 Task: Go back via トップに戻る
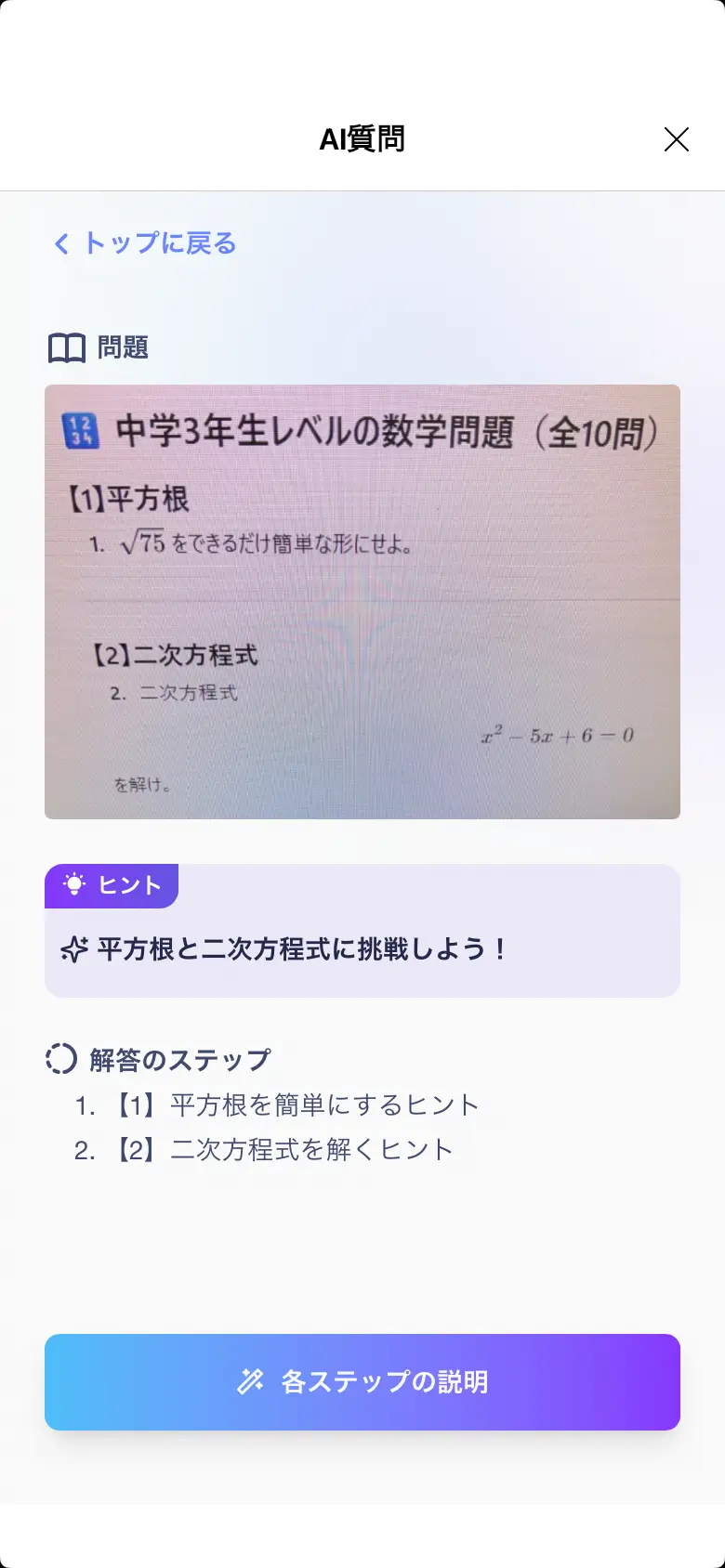pyautogui.click(x=145, y=243)
